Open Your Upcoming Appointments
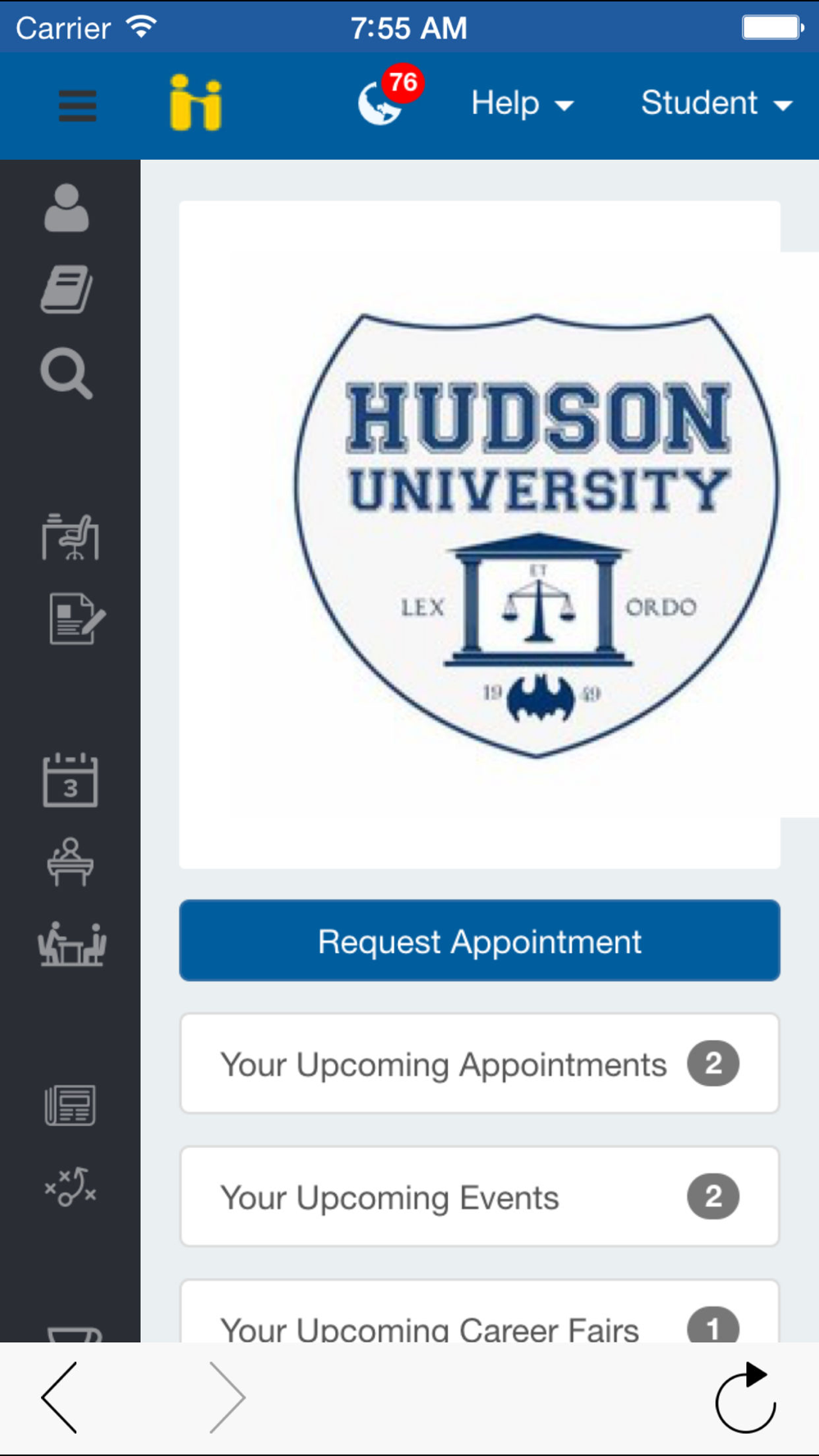This screenshot has width=819, height=1456. coord(480,1064)
